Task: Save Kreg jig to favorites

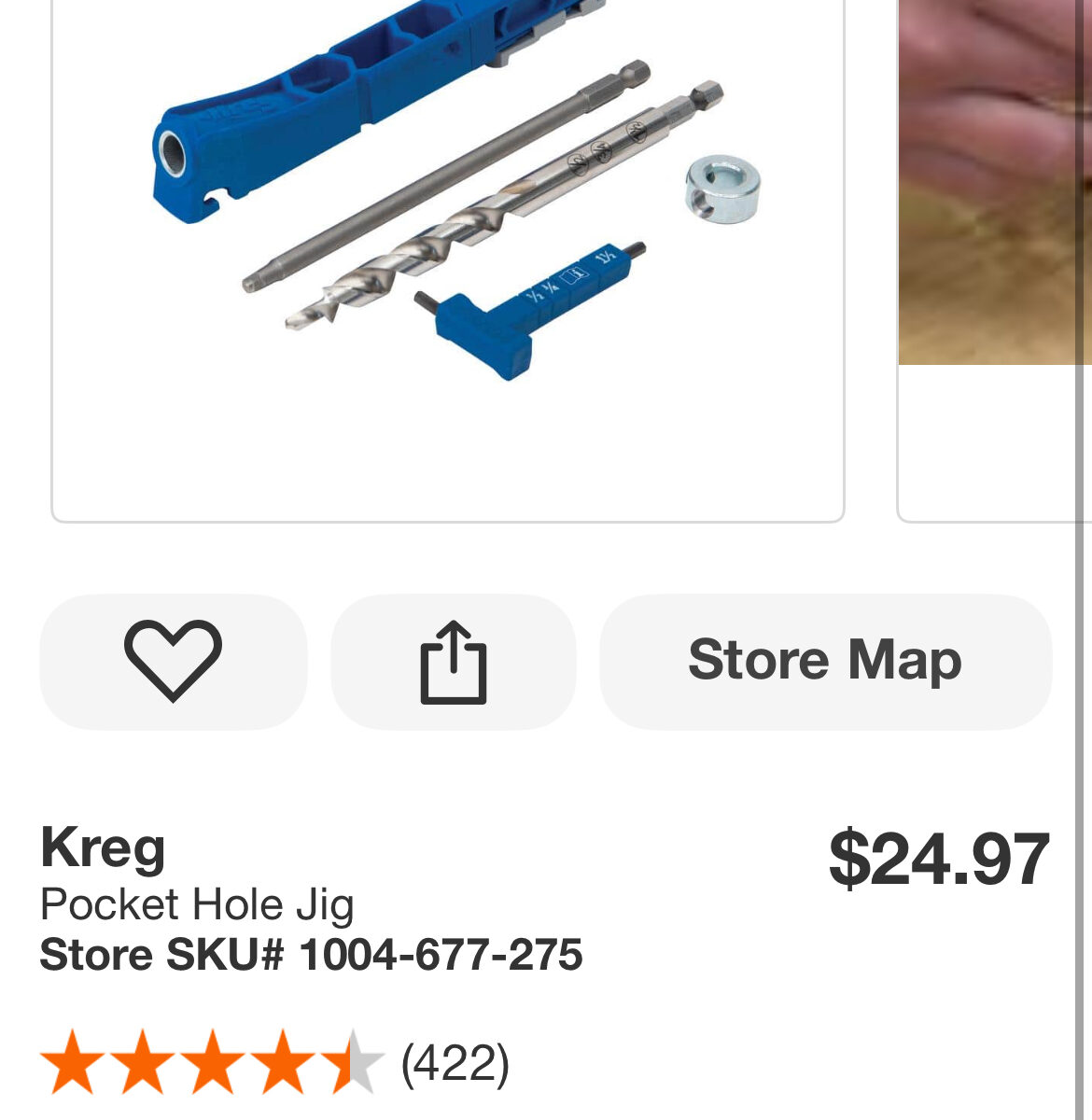Action: pyautogui.click(x=173, y=661)
